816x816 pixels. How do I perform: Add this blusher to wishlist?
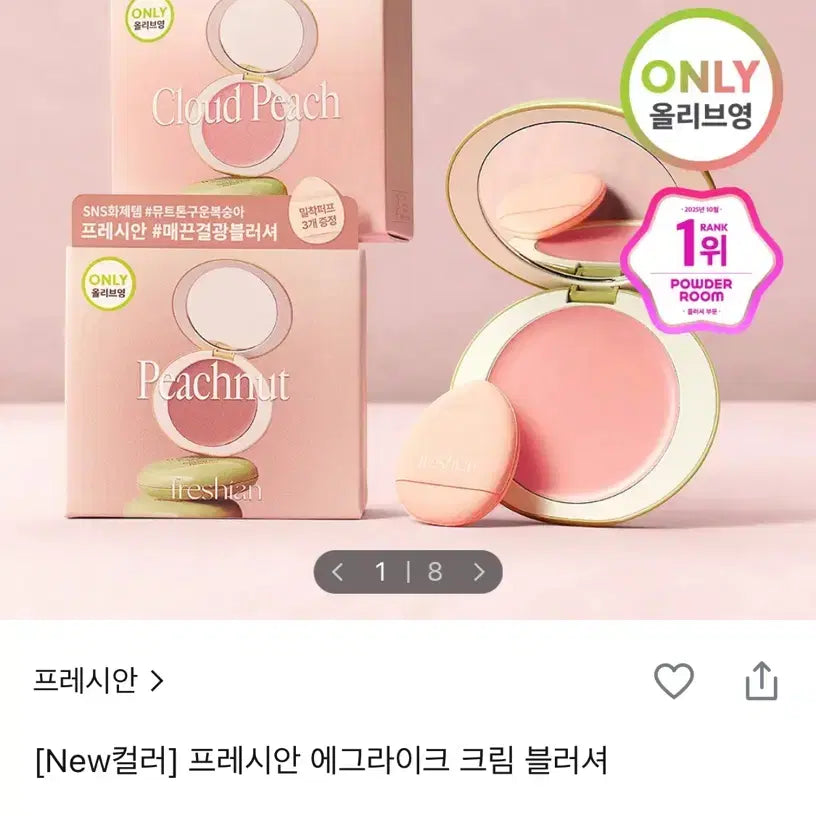(x=673, y=681)
